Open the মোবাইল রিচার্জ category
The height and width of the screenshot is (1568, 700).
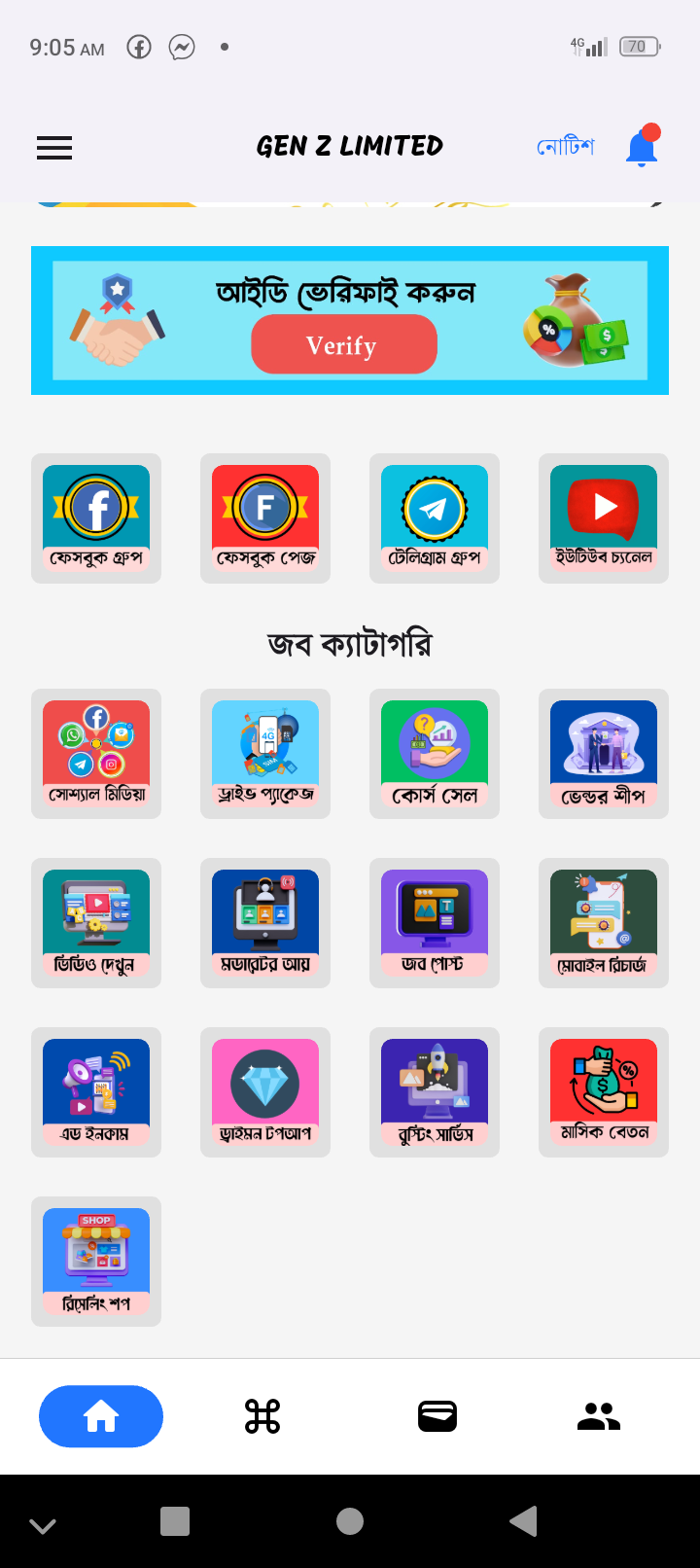604,923
